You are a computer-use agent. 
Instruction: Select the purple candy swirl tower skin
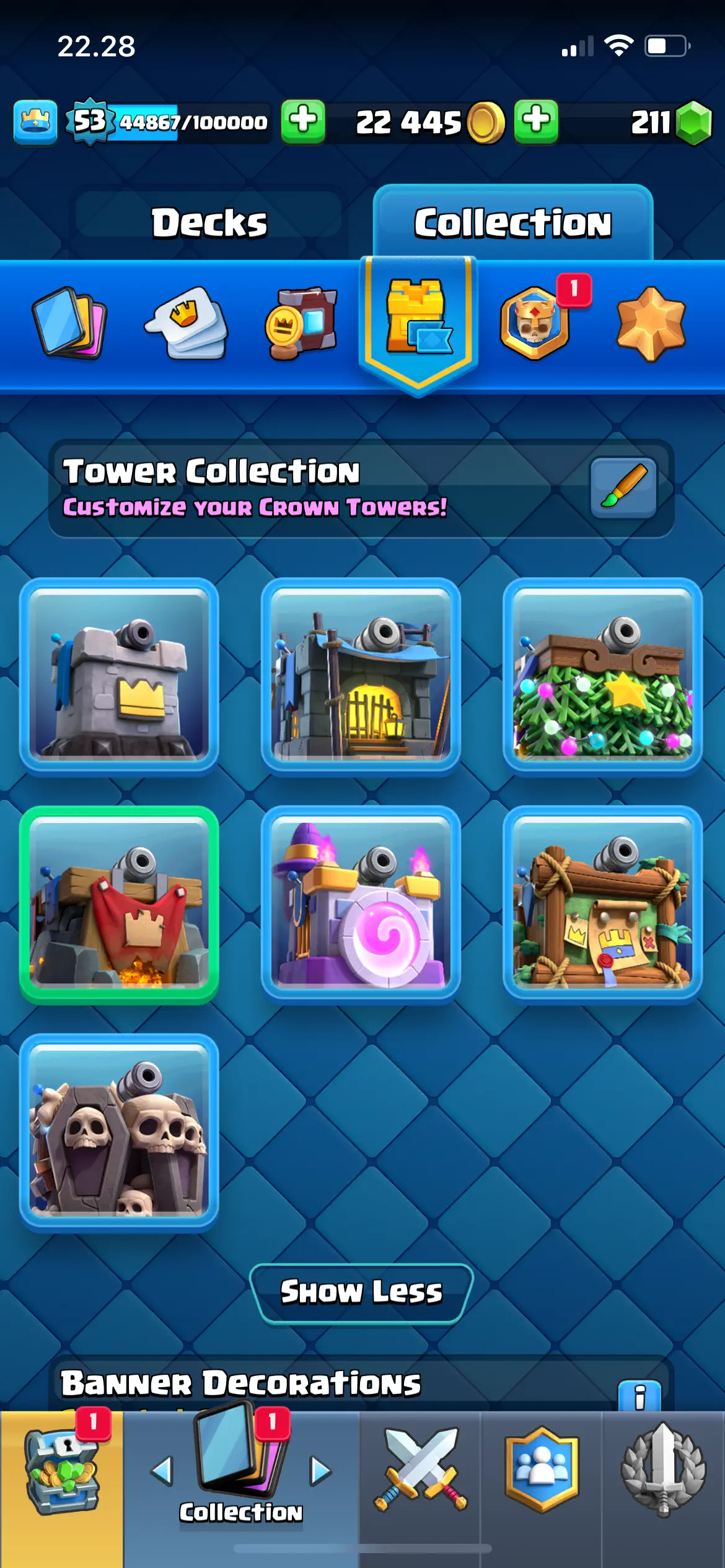point(361,902)
